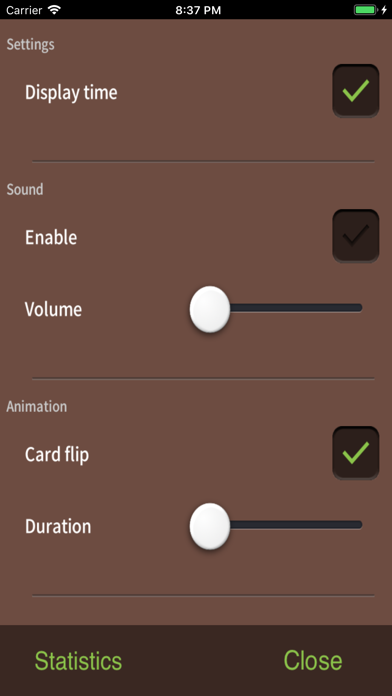Tap the Duration slider track
The image size is (392, 696).
(x=276, y=525)
